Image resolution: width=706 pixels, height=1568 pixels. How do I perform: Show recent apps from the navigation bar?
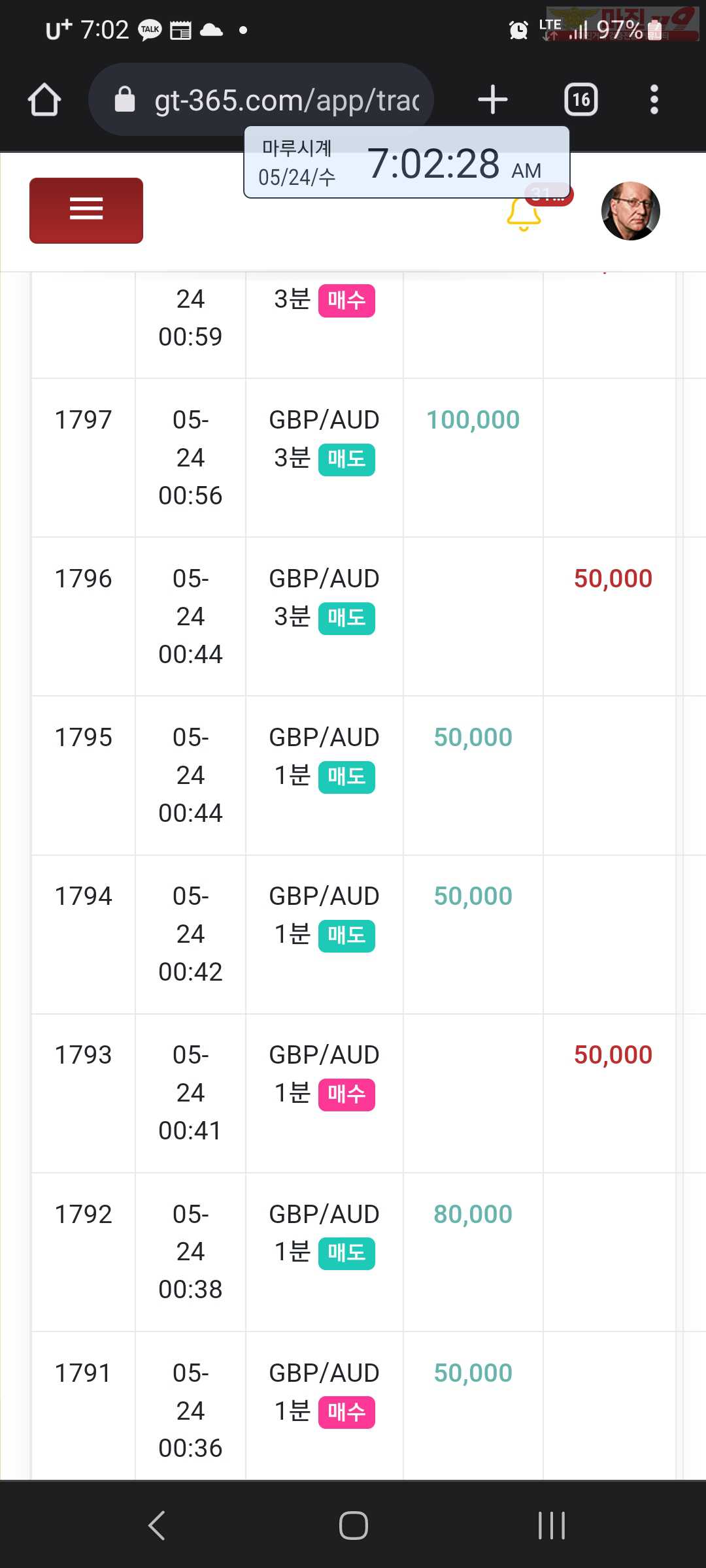click(x=552, y=1526)
